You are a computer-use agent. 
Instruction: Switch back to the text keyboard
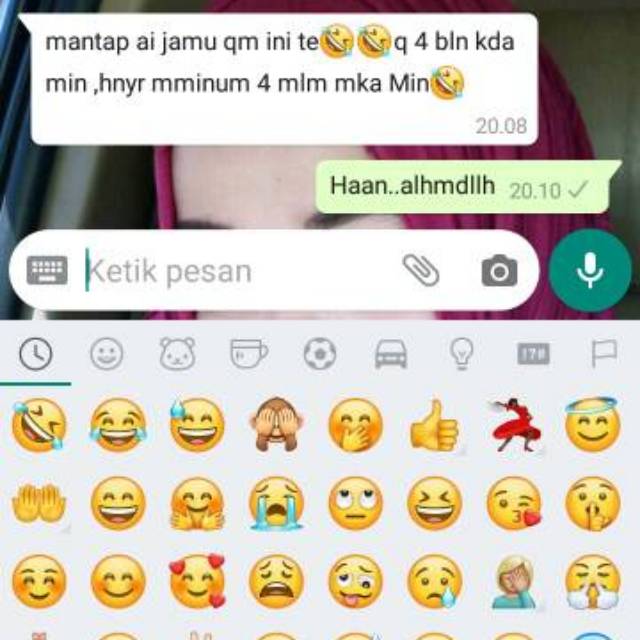pos(47,270)
